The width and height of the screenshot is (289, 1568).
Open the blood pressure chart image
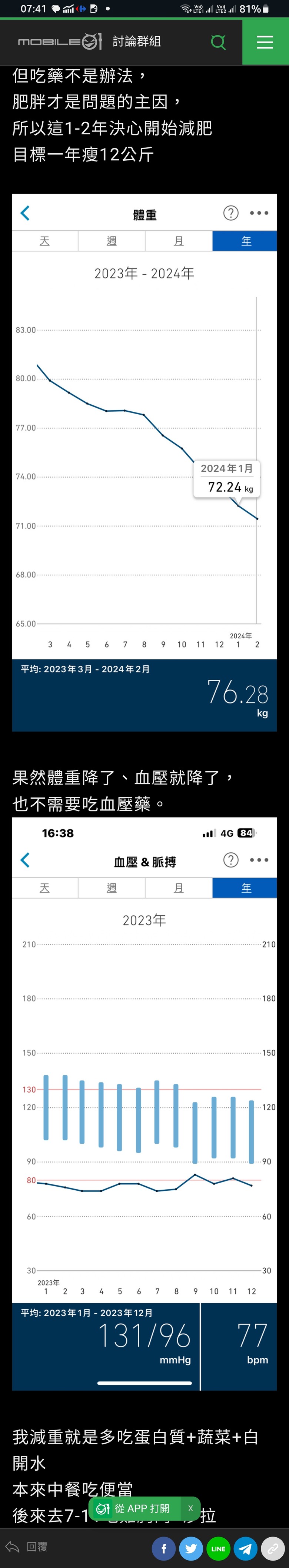tap(144, 1102)
